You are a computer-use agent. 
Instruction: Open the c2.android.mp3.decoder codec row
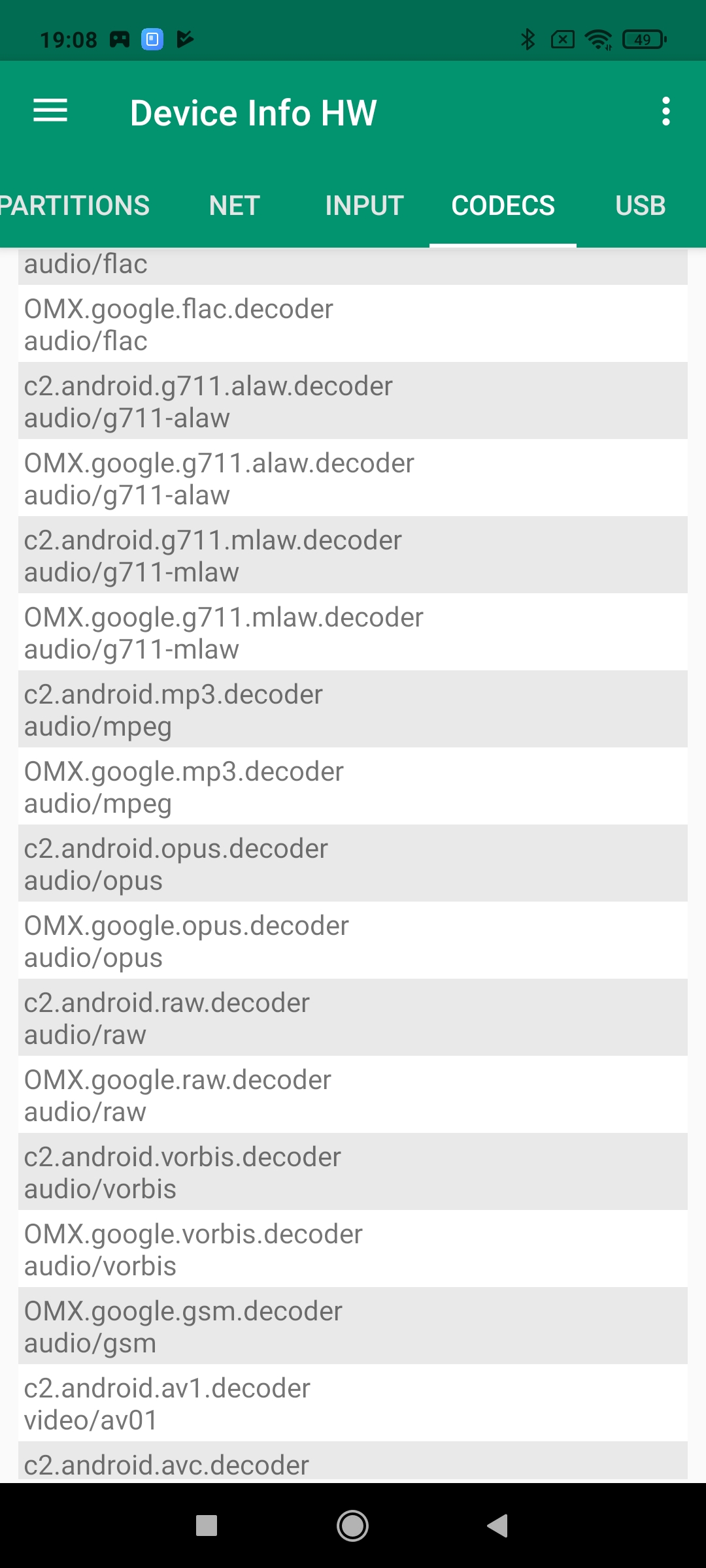[353, 710]
